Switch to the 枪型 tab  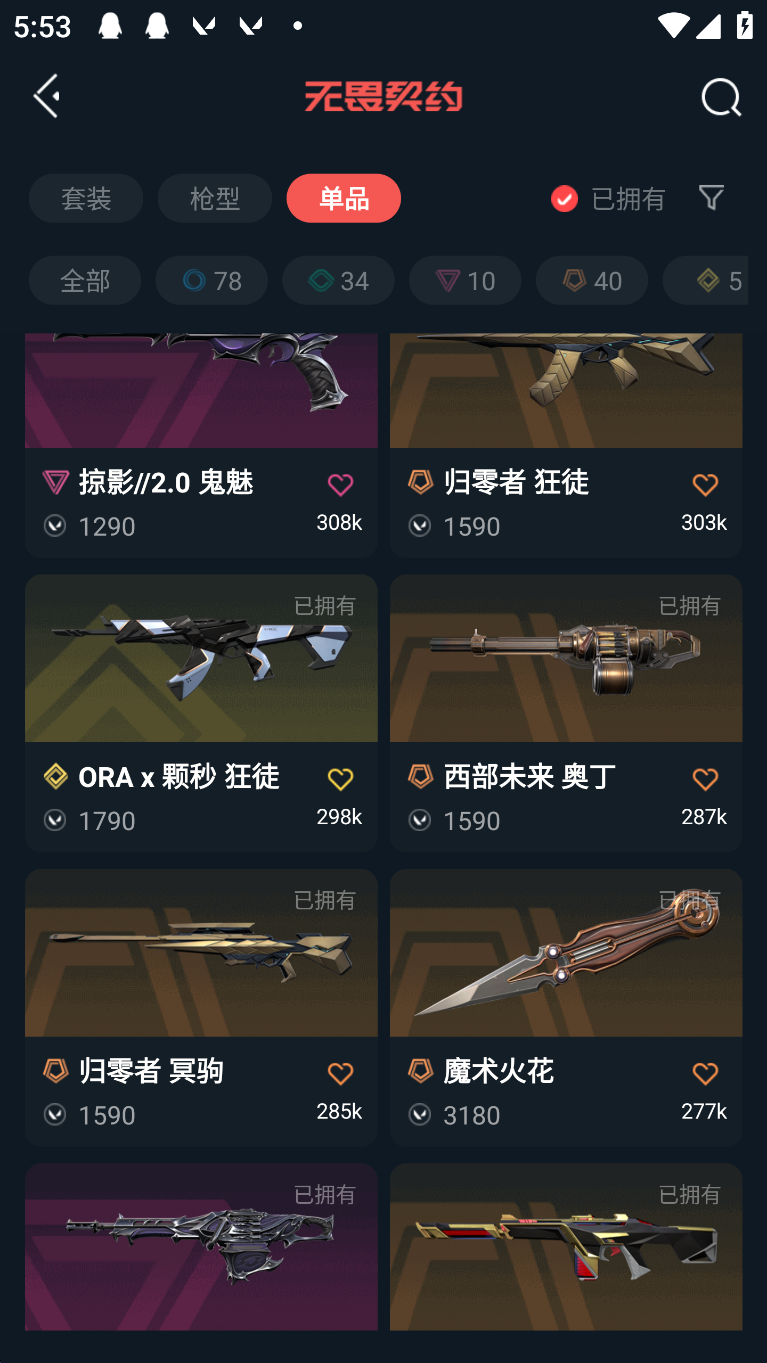tap(214, 198)
